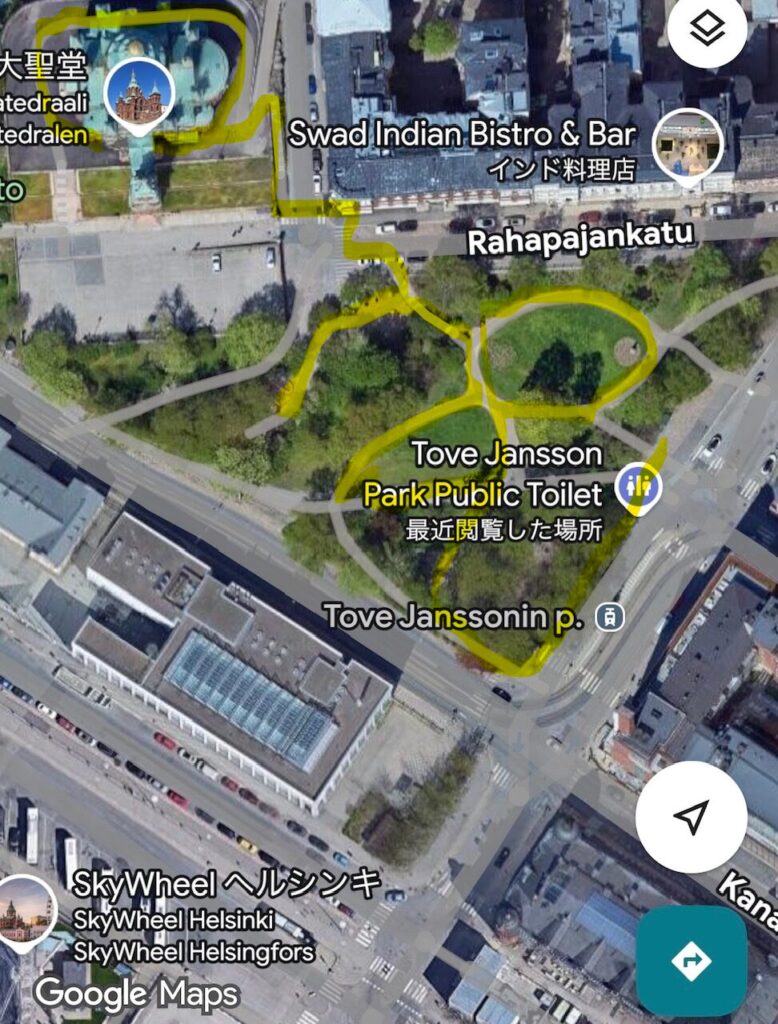Tap Tove Jansson Park Public Toilet marker
Screen dimensions: 778x1024
point(637,487)
